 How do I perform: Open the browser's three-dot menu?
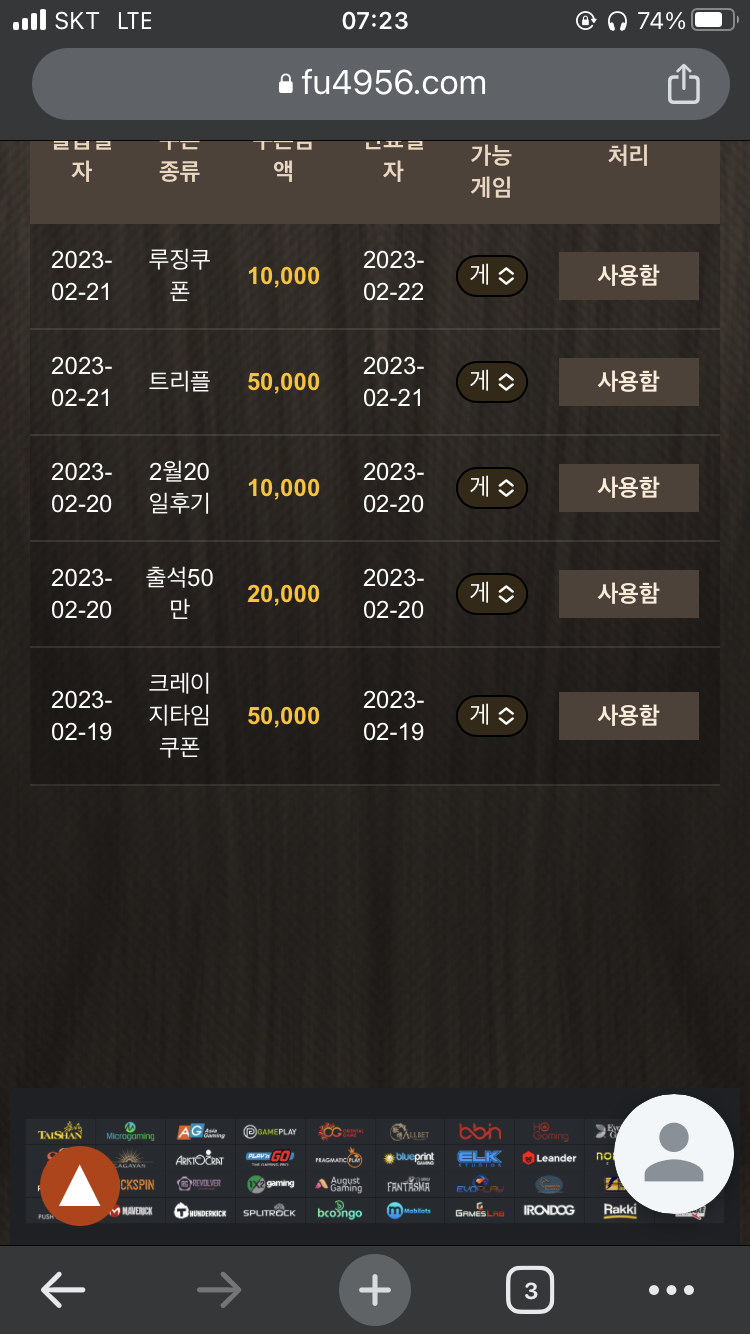tap(670, 1290)
